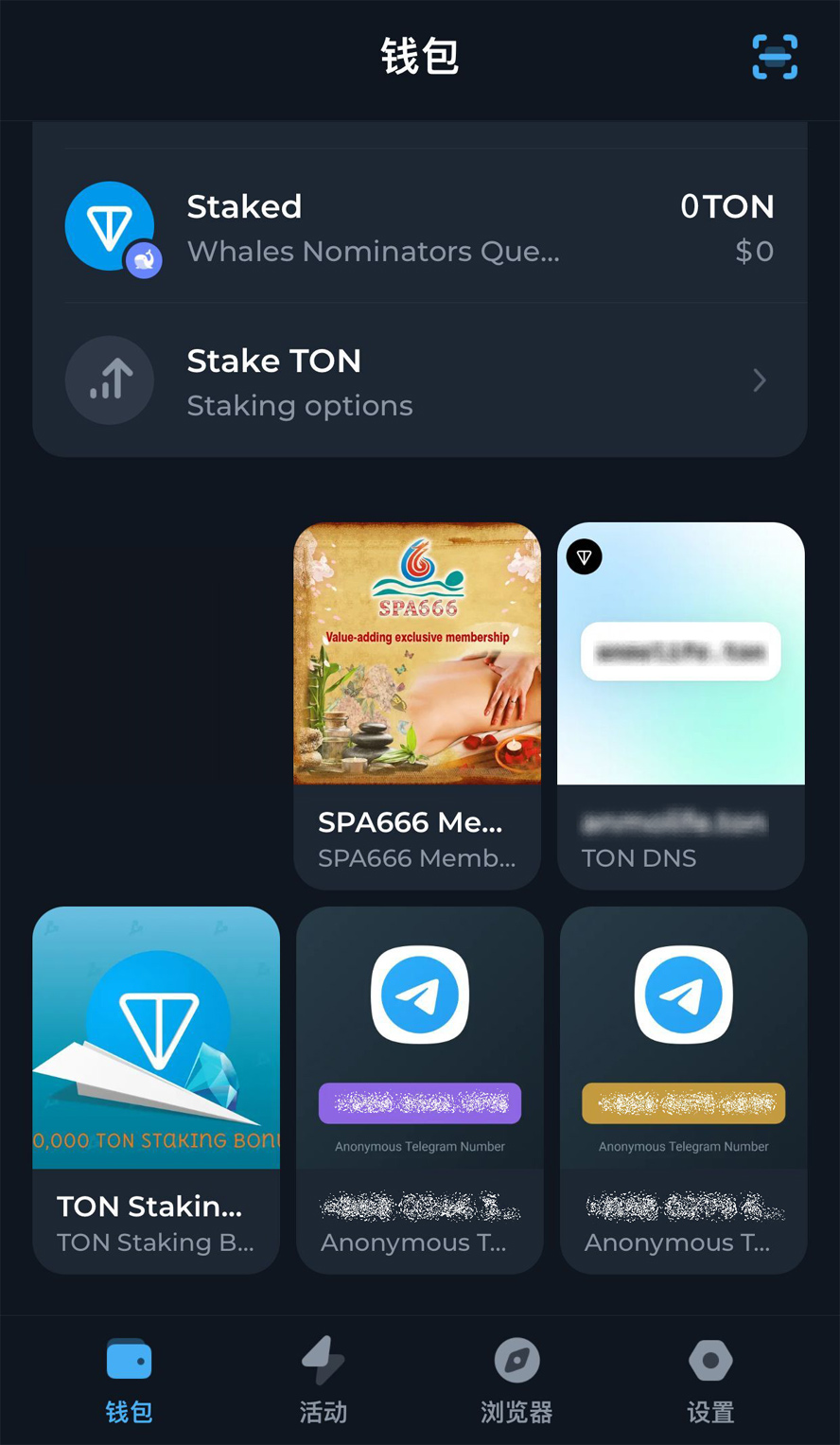Image resolution: width=840 pixels, height=1445 pixels.
Task: Open Stake TON staking options
Action: tap(419, 381)
